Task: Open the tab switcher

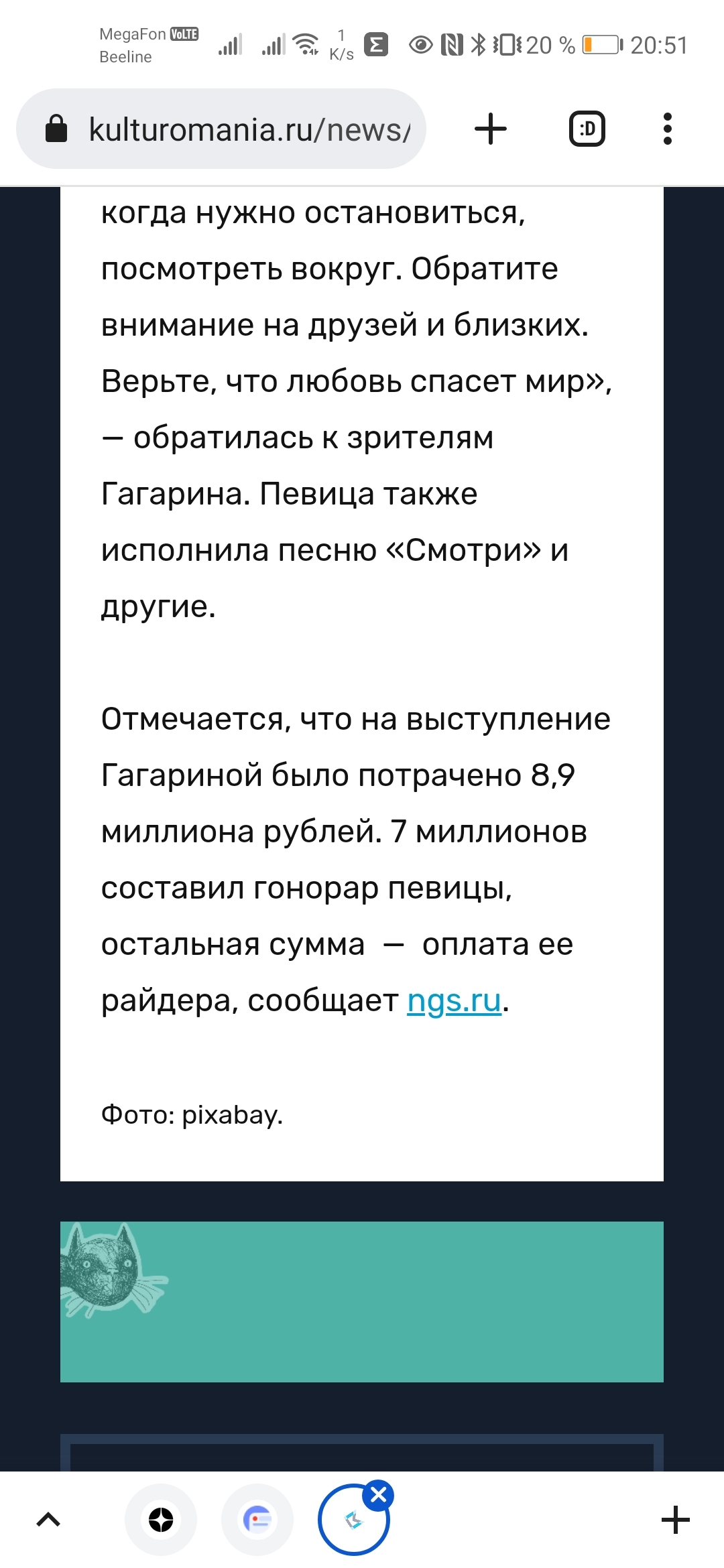Action: click(587, 129)
